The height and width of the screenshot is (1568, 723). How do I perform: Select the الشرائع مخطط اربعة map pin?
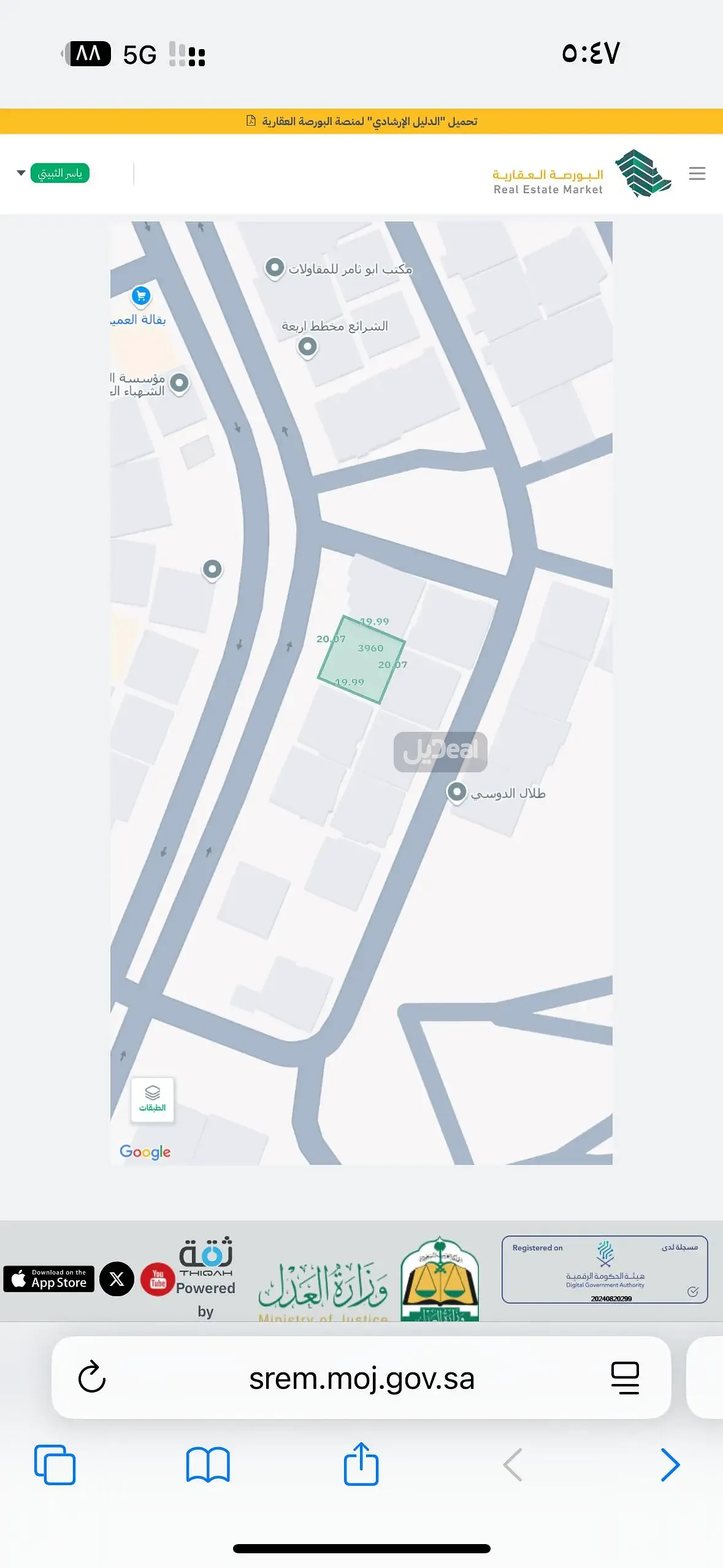point(307,347)
